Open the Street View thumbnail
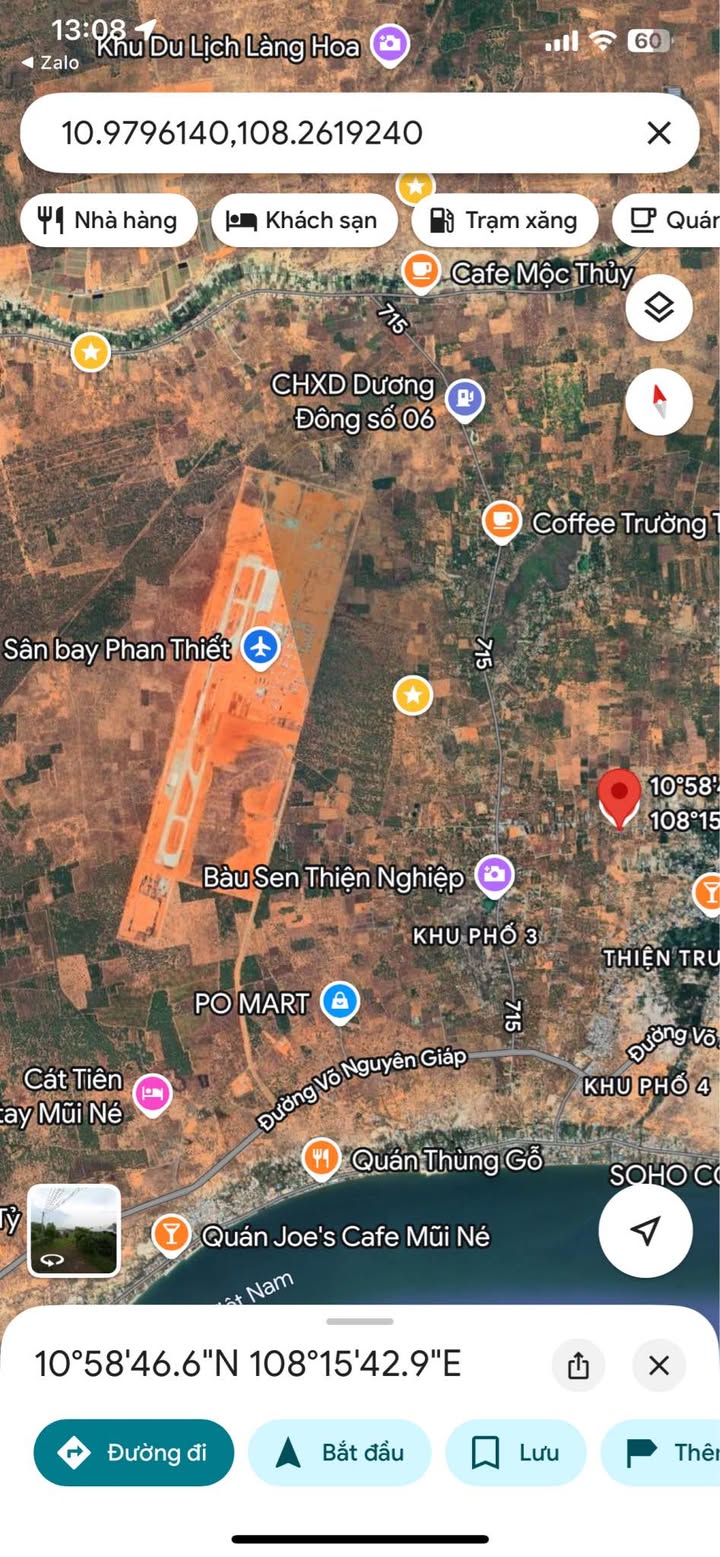Viewport: 720px width, 1557px height. pos(74,1231)
